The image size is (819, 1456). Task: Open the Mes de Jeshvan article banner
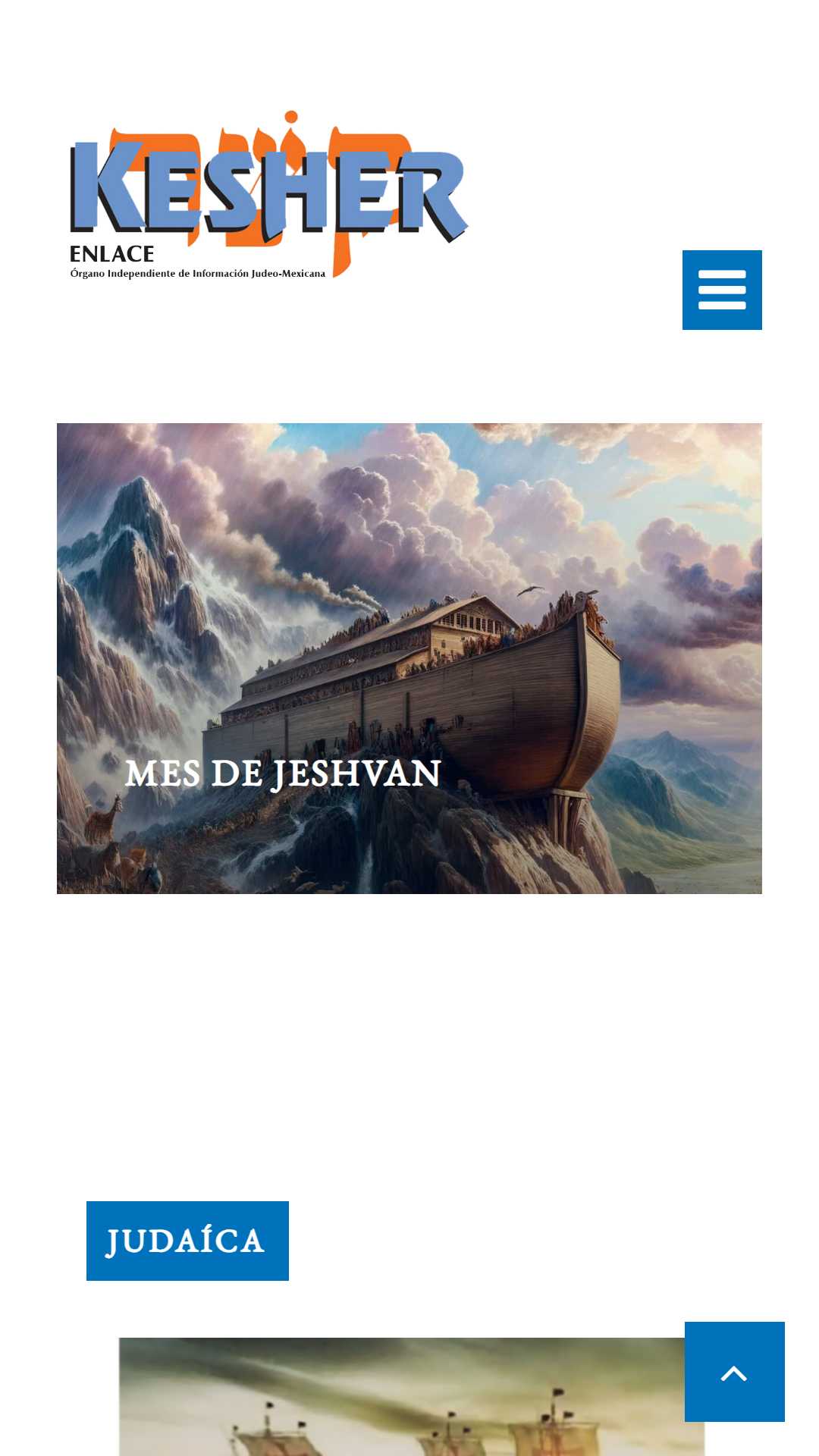pyautogui.click(x=409, y=658)
